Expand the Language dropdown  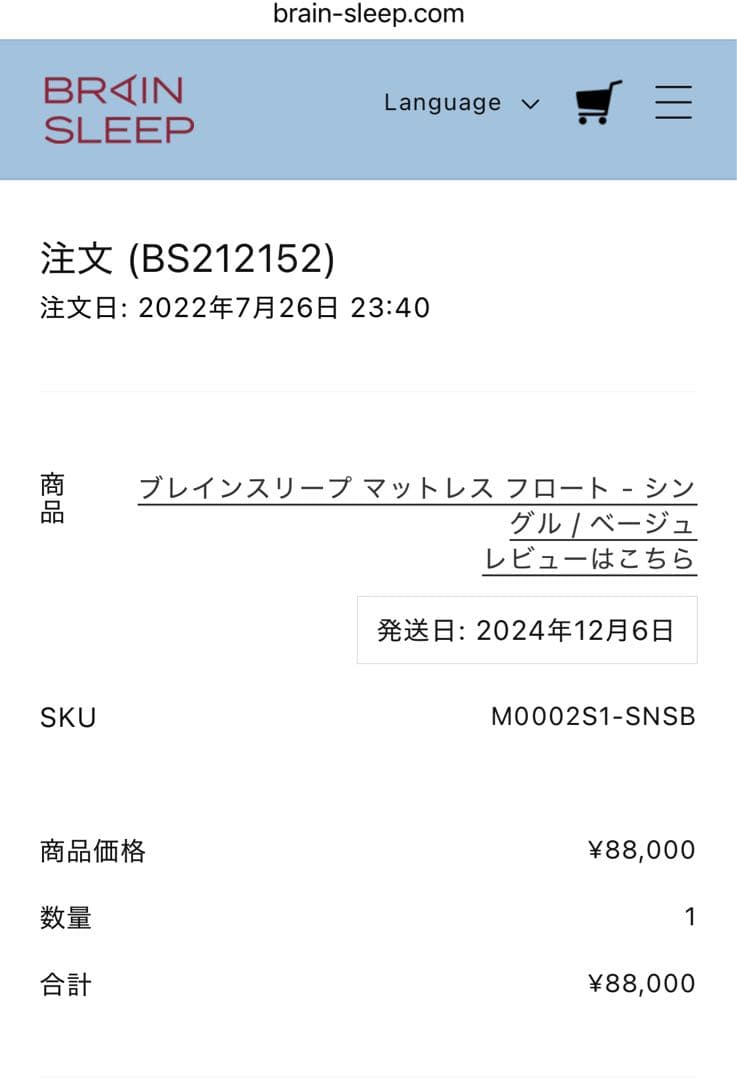[461, 103]
